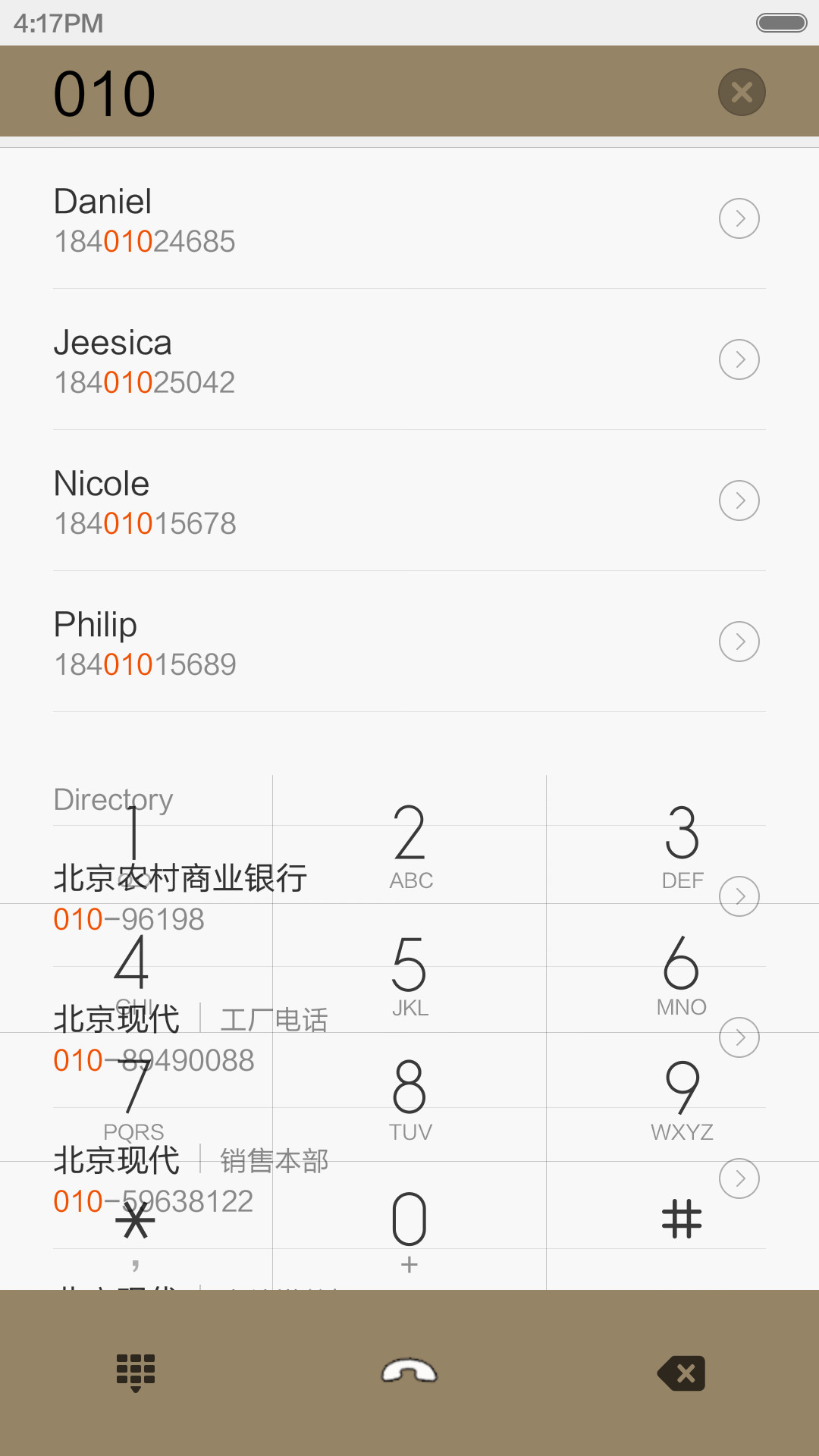Hide the dial pad
The width and height of the screenshot is (819, 1456).
click(136, 1373)
